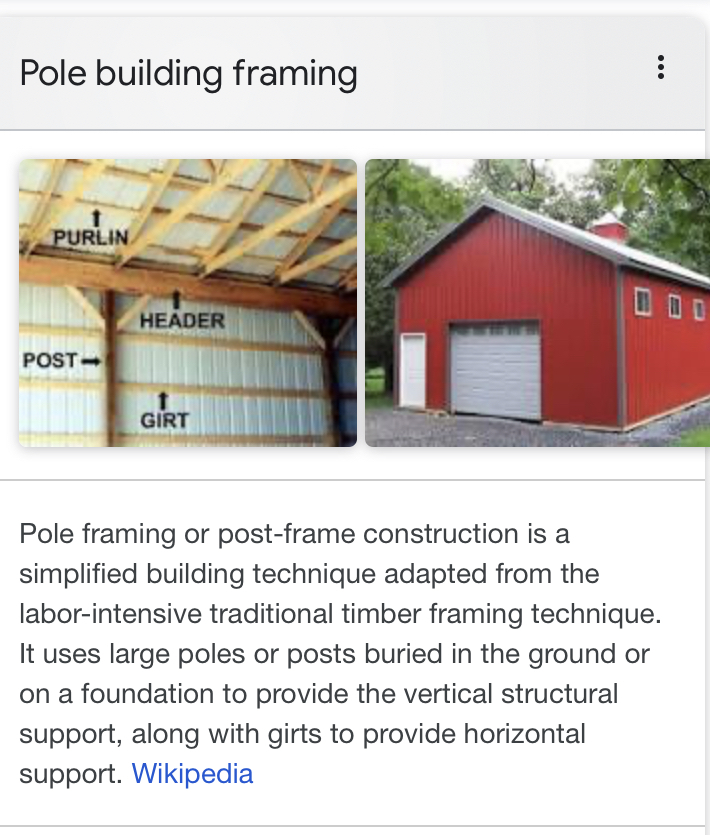This screenshot has height=835, width=710.
Task: Open the red pole barn image
Action: click(x=537, y=302)
